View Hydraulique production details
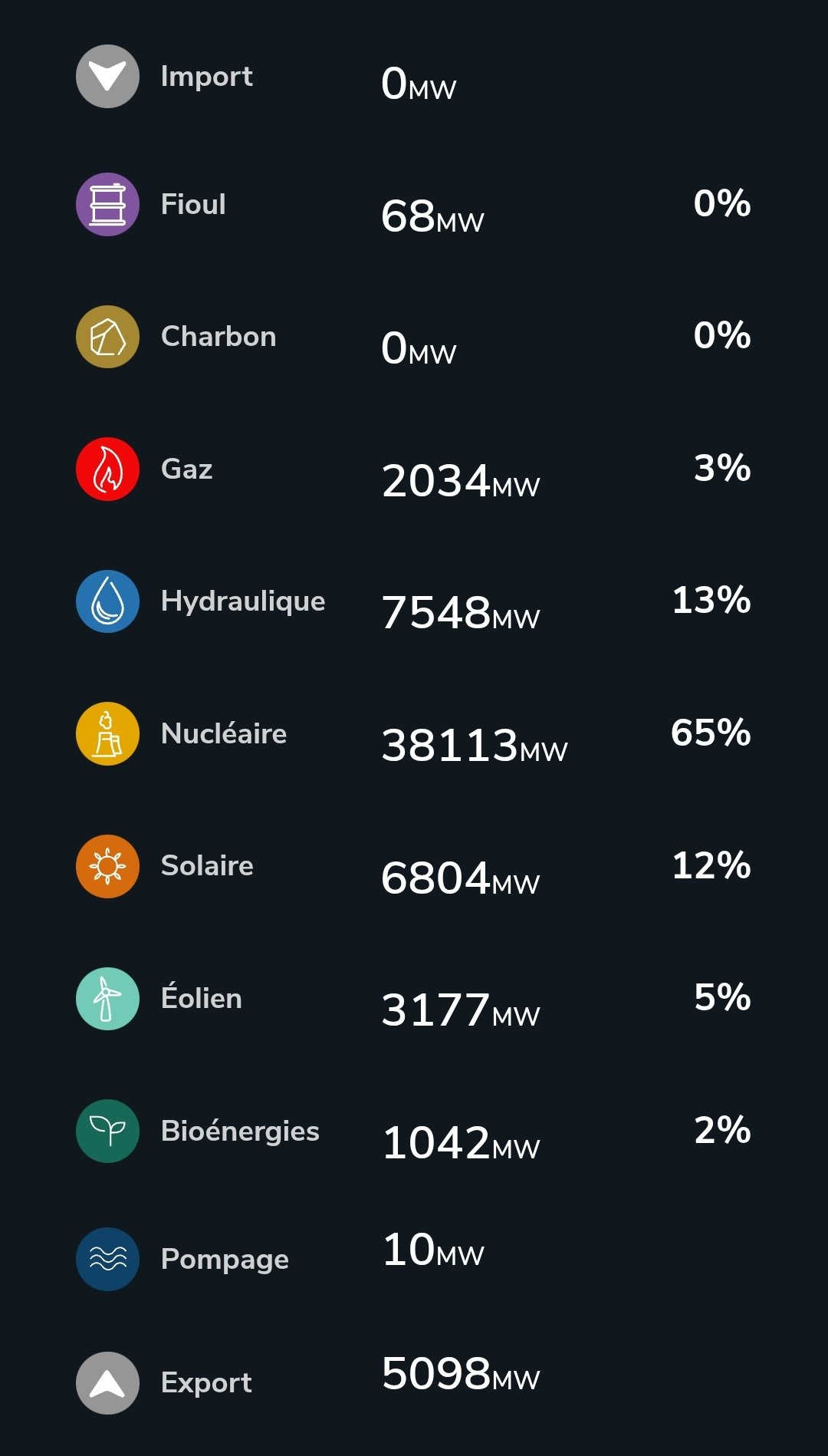Screen dimensions: 828x1456 point(242,601)
